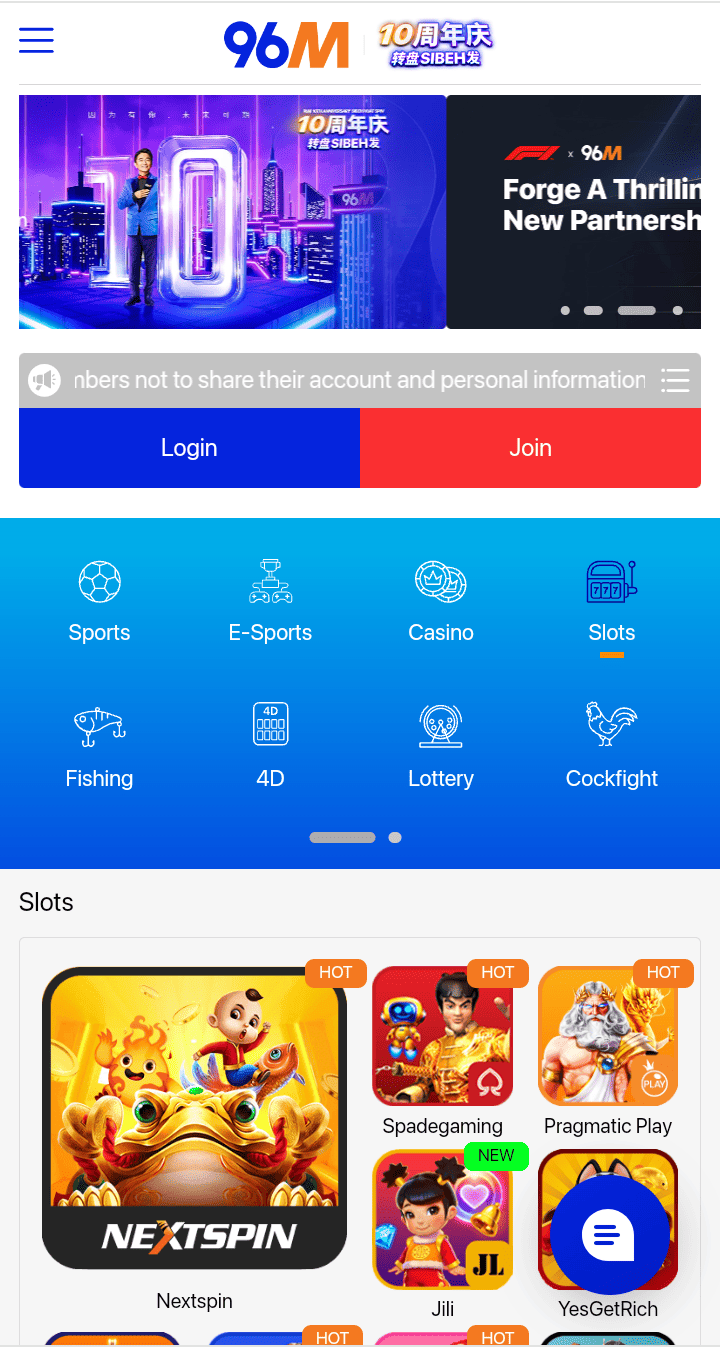Open the F1 partnership banner
Viewport: 720px width, 1350px height.
pyautogui.click(x=573, y=212)
